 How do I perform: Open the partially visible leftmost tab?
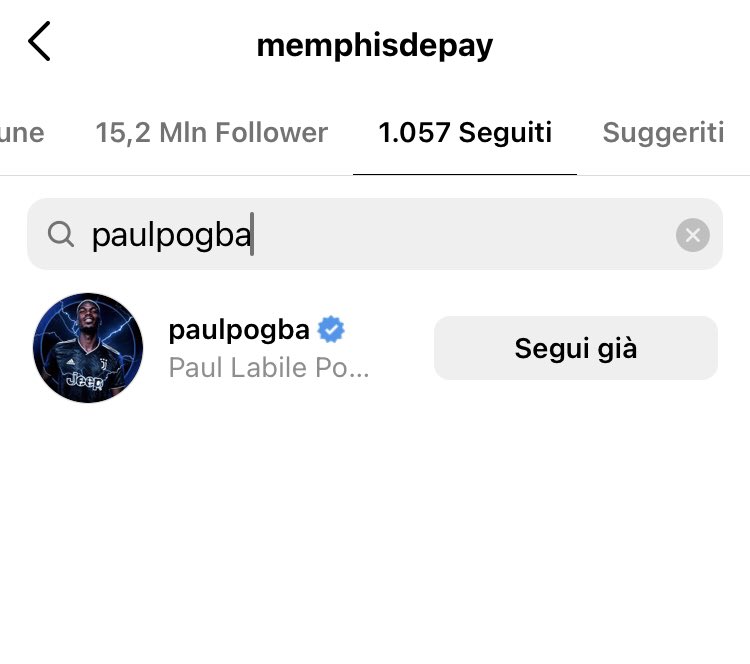click(22, 132)
